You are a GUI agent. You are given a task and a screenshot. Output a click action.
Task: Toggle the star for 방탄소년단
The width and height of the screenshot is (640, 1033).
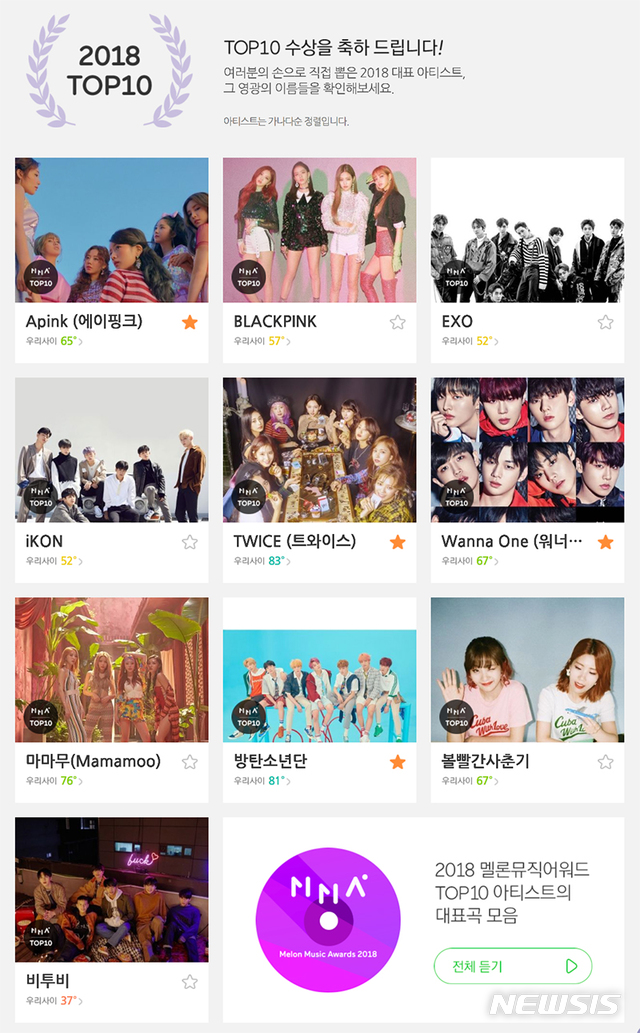(x=397, y=762)
